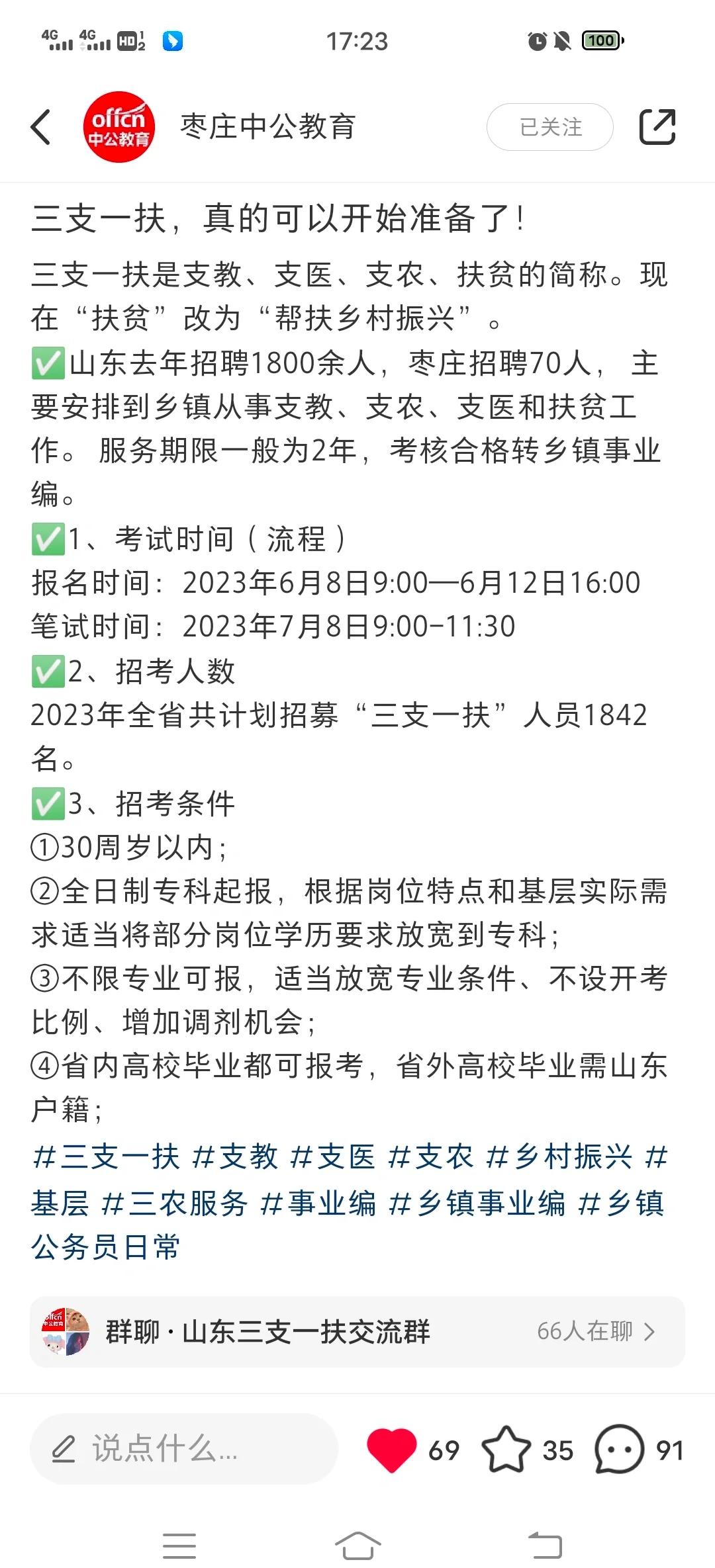The image size is (715, 1568).
Task: Share this post via top-right icon
Action: (657, 127)
